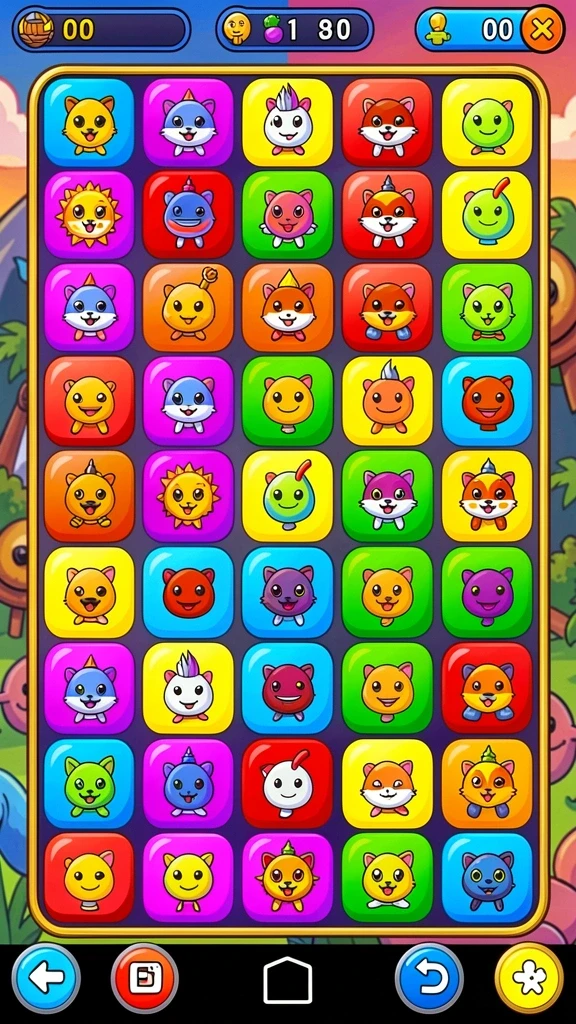Viewport: 576px width, 1024px height.
Task: Tap the white creature on the red tile
Action: tap(287, 784)
